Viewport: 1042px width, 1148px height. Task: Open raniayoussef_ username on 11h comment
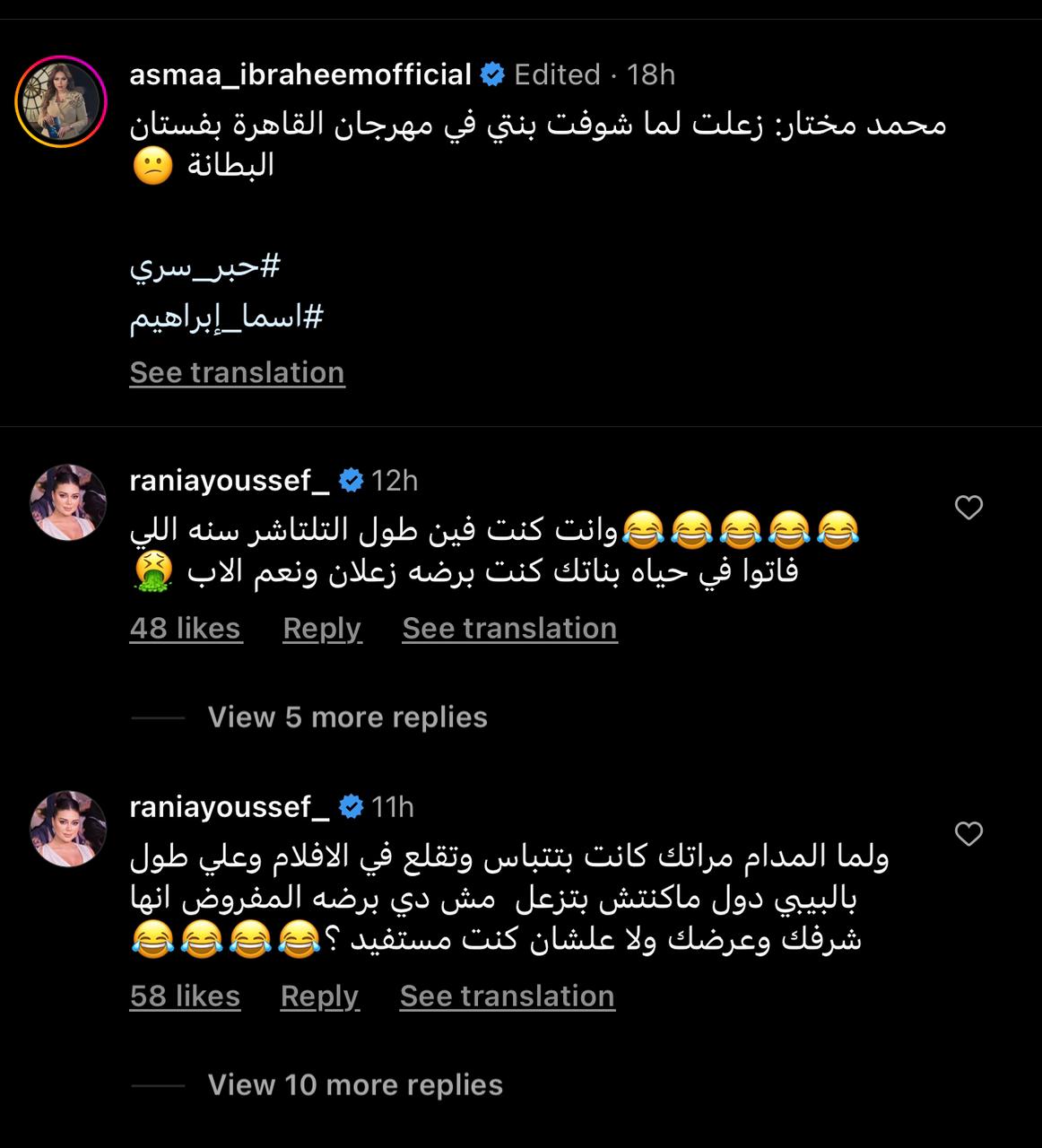point(230,807)
